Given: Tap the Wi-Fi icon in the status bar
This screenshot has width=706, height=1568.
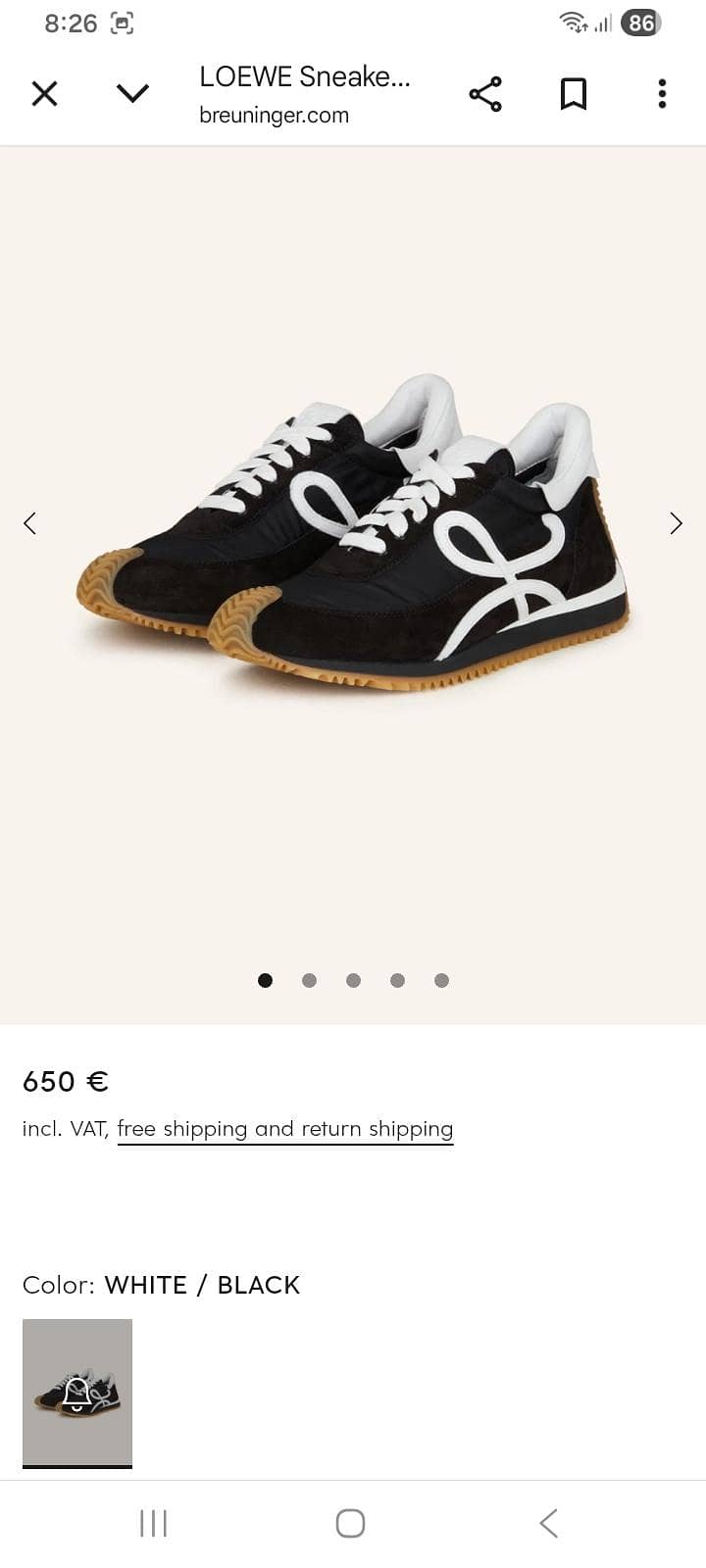Looking at the screenshot, I should point(574,22).
